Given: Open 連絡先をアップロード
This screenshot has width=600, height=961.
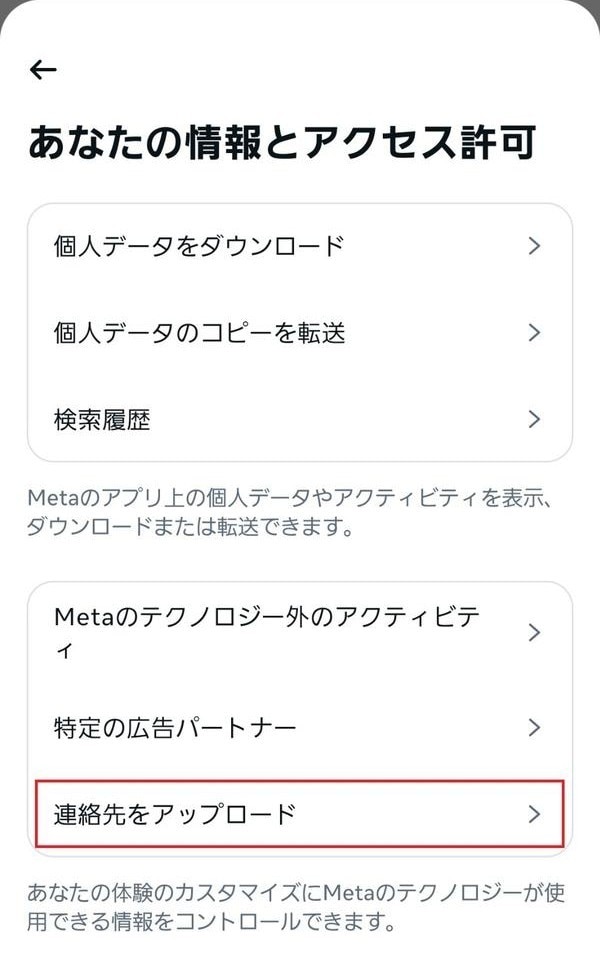Looking at the screenshot, I should point(299,814).
